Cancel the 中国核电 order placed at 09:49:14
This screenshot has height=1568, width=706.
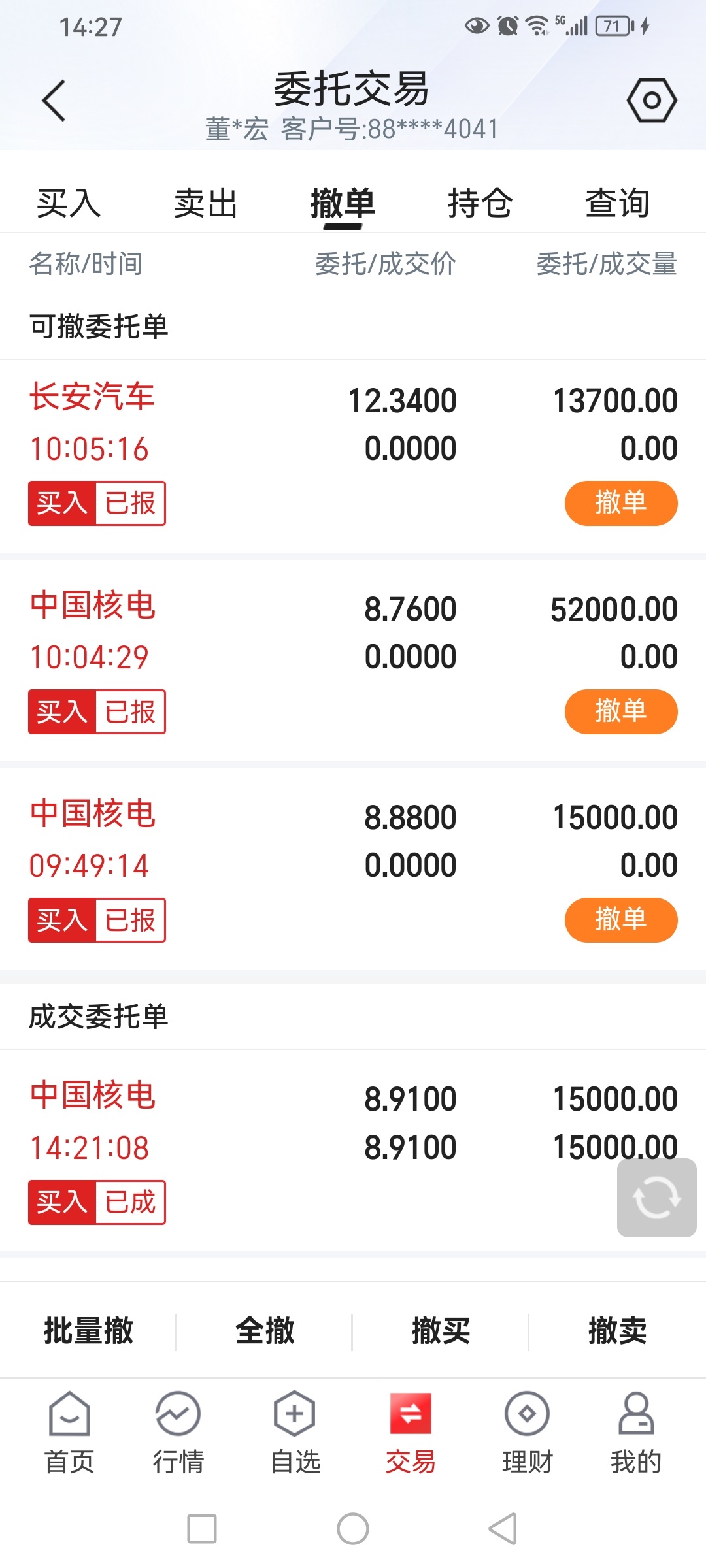(621, 920)
